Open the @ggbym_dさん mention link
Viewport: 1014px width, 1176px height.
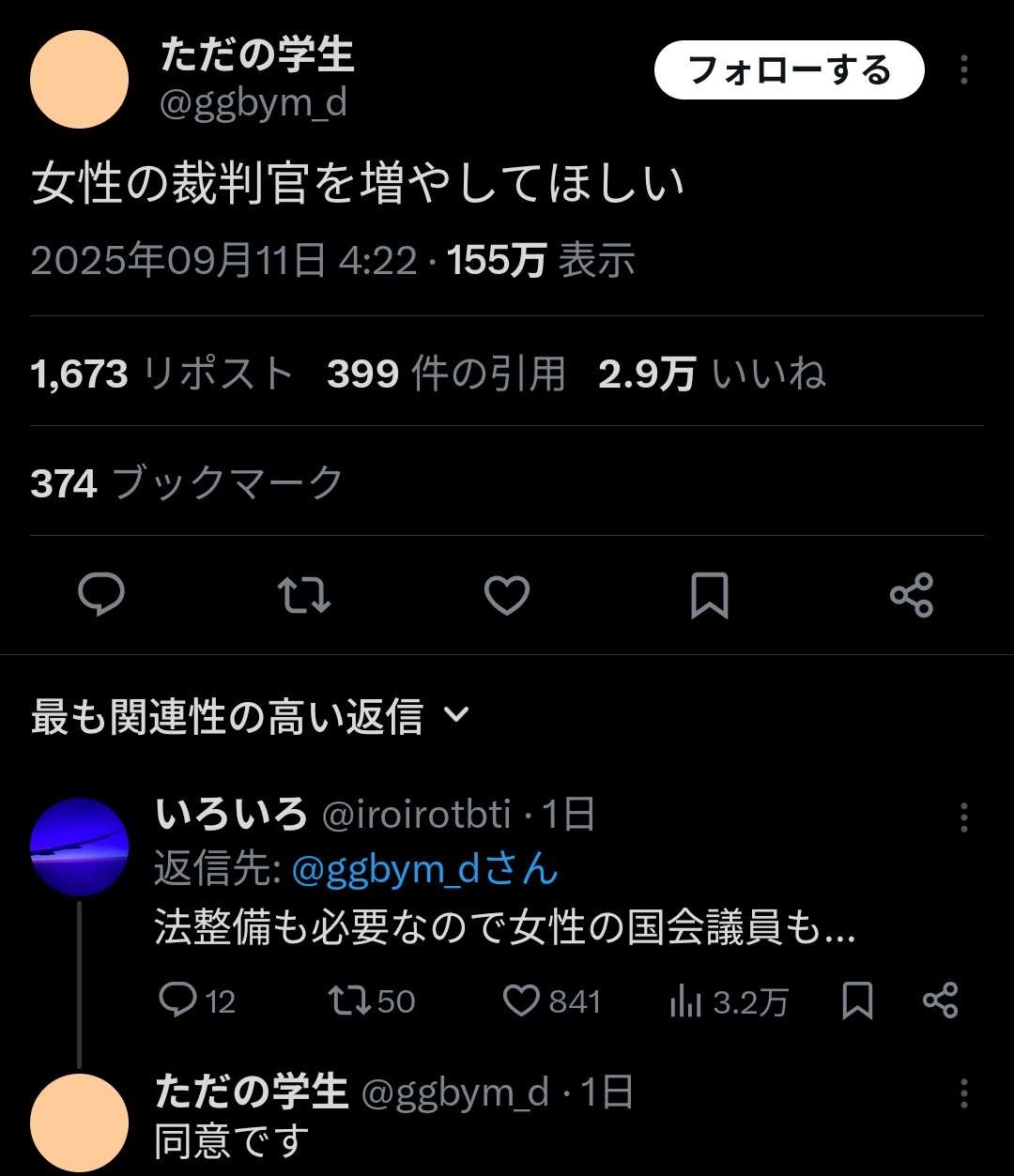424,870
